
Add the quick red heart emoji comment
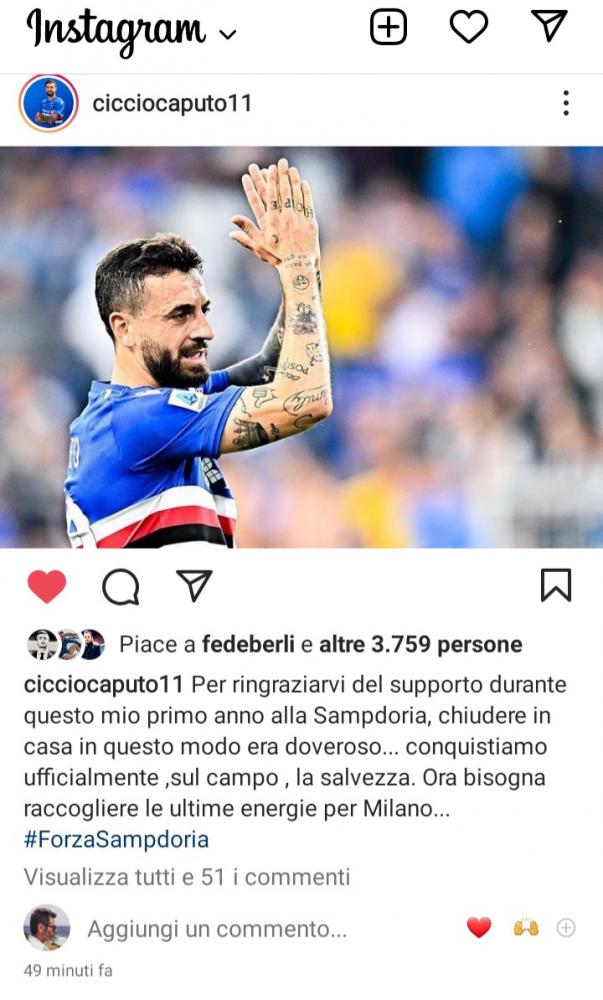[479, 928]
